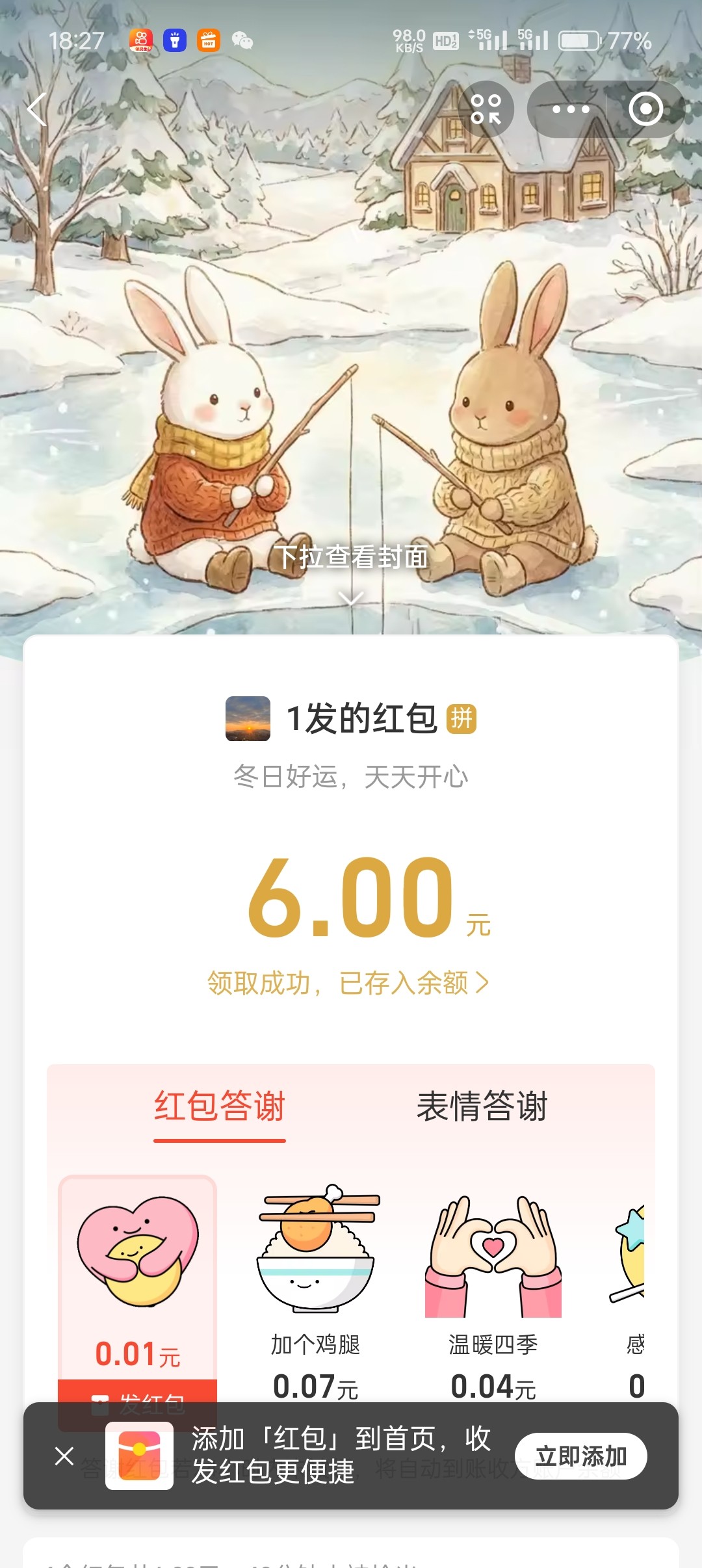702x1568 pixels.
Task: Tap the HOT gift icon in the status bar
Action: [209, 40]
